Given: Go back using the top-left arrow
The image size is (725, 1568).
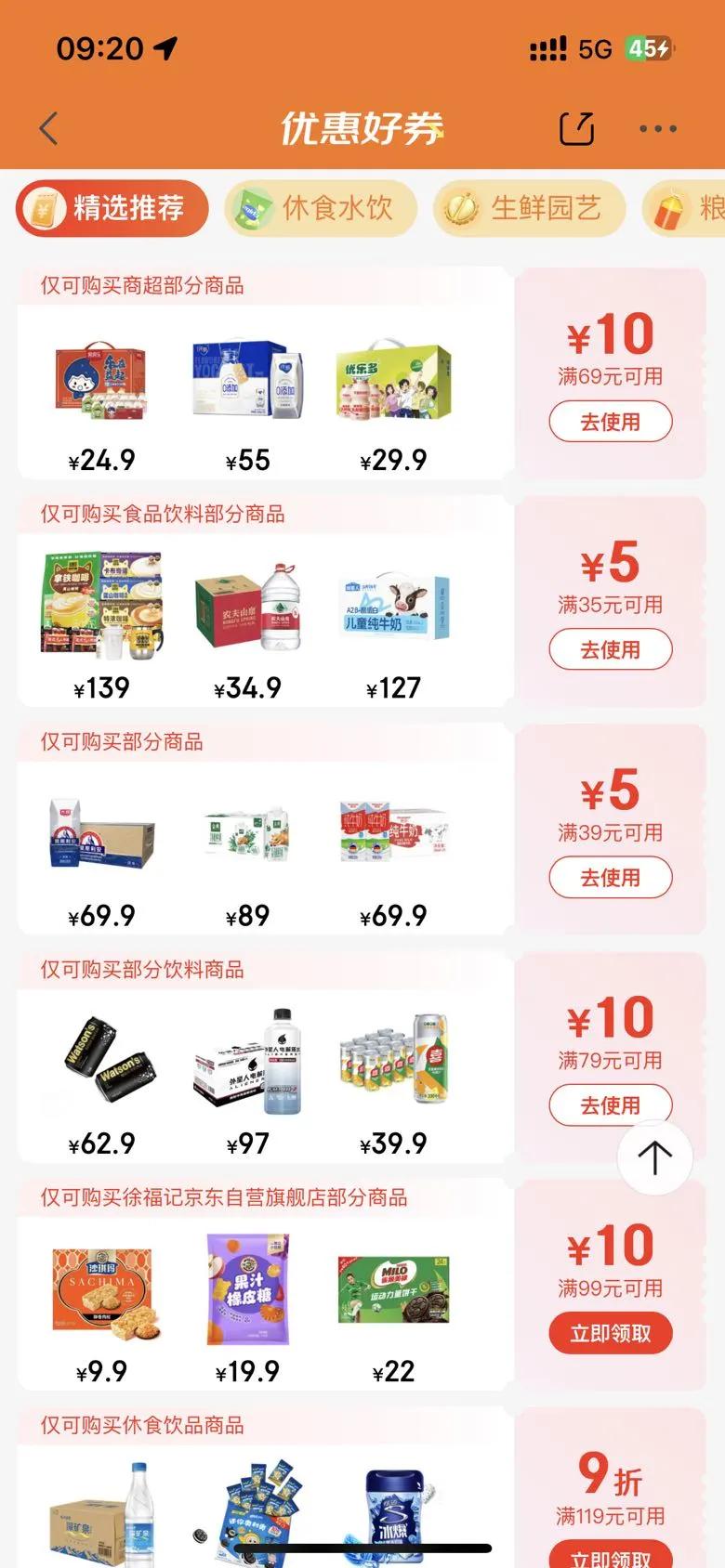Looking at the screenshot, I should 49,128.
